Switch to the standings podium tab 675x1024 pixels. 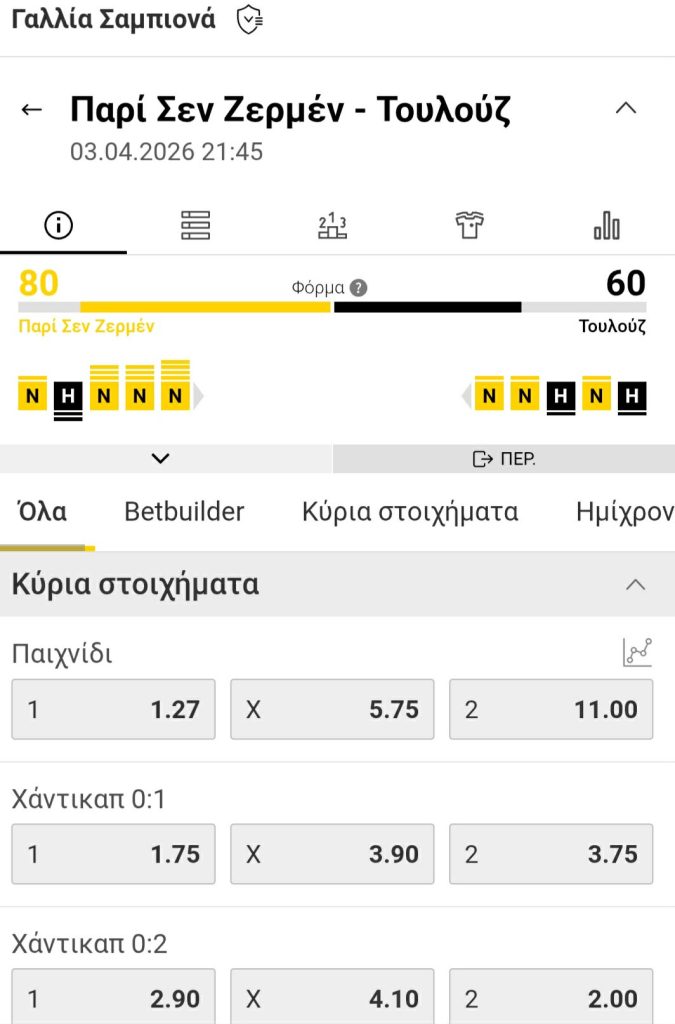[x=332, y=226]
